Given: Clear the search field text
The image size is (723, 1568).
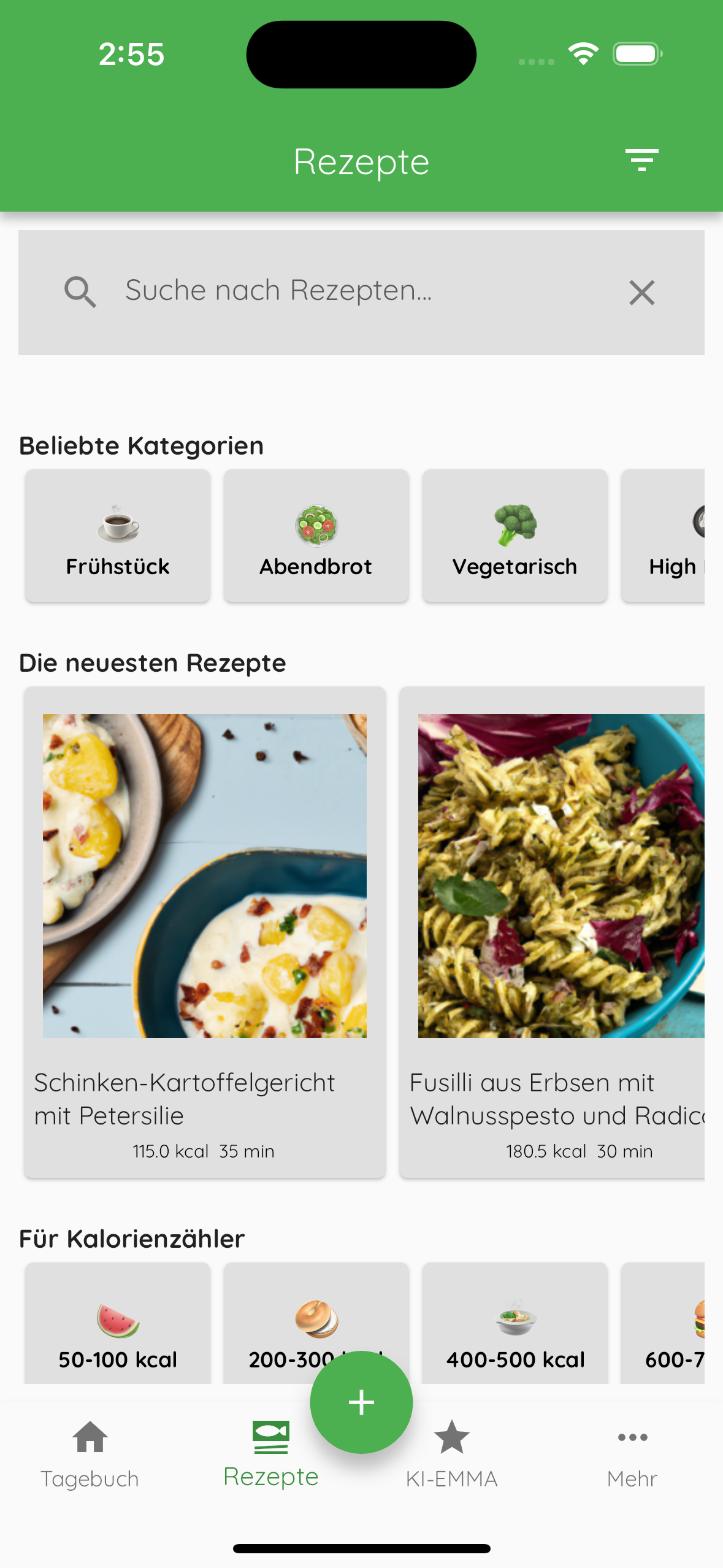Looking at the screenshot, I should coord(641,292).
